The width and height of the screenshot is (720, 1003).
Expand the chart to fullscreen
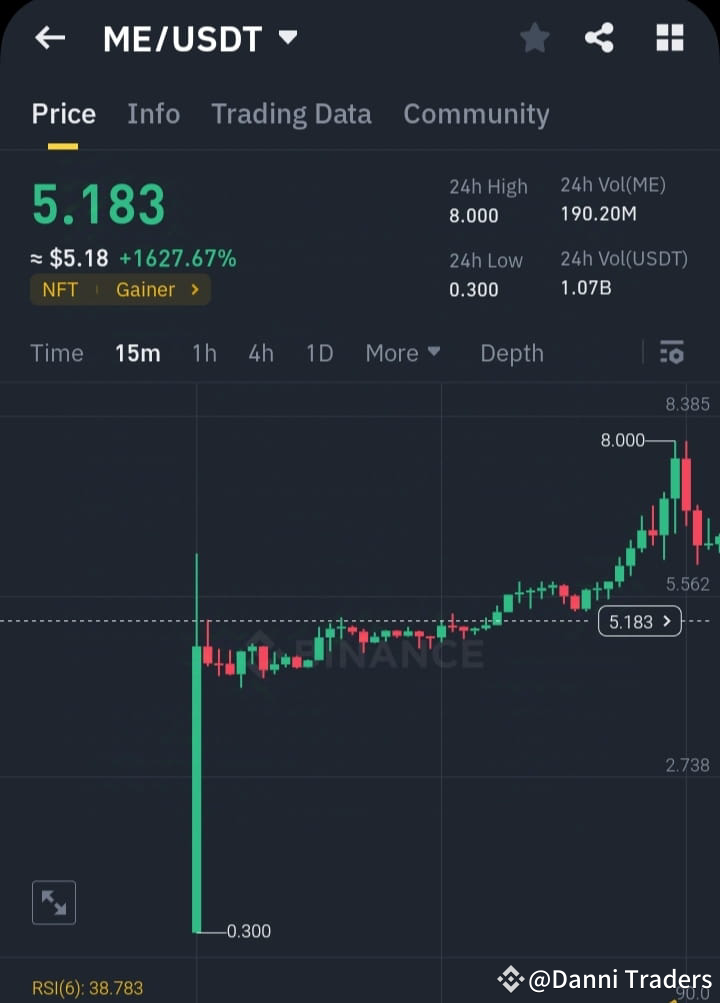[x=53, y=901]
